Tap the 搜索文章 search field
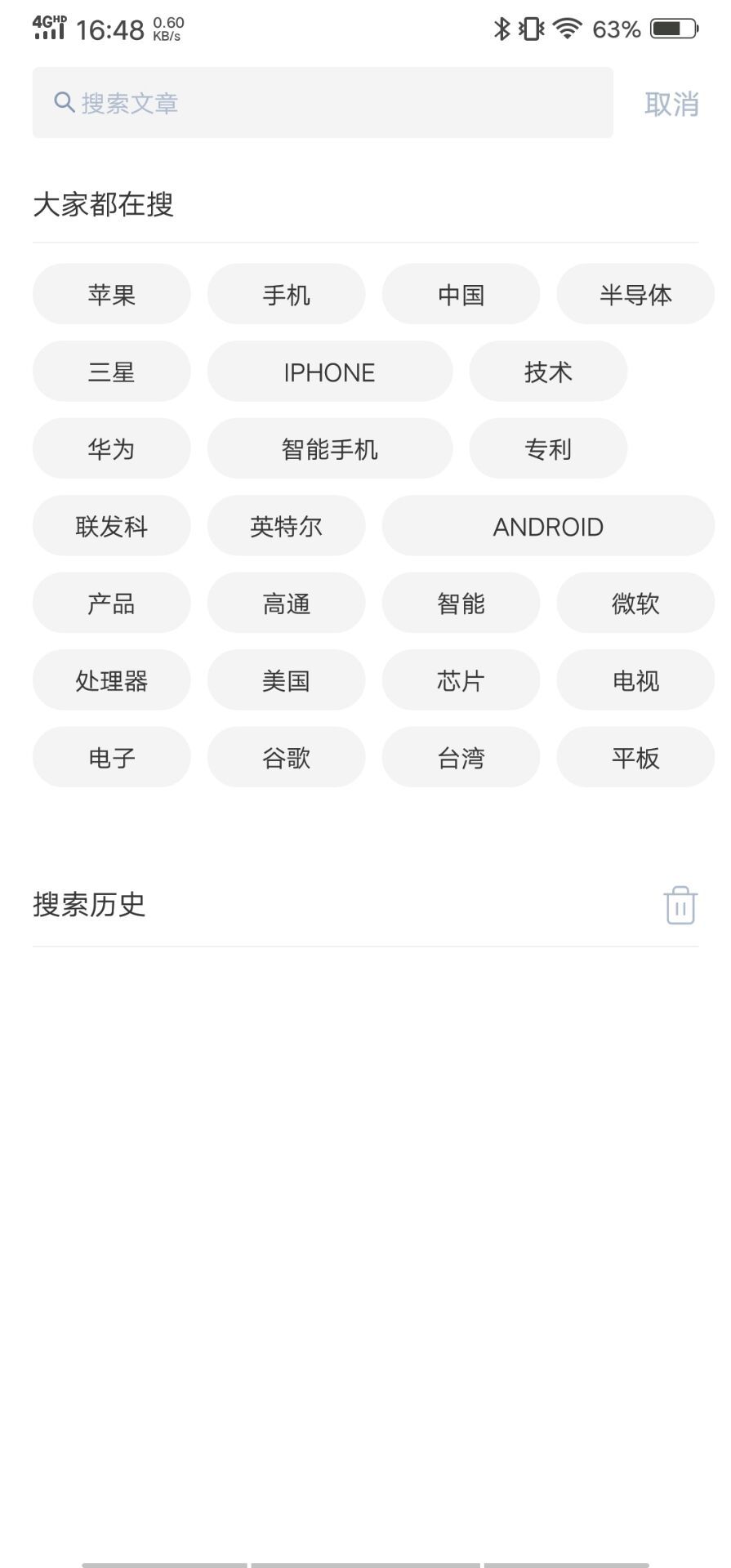 323,103
